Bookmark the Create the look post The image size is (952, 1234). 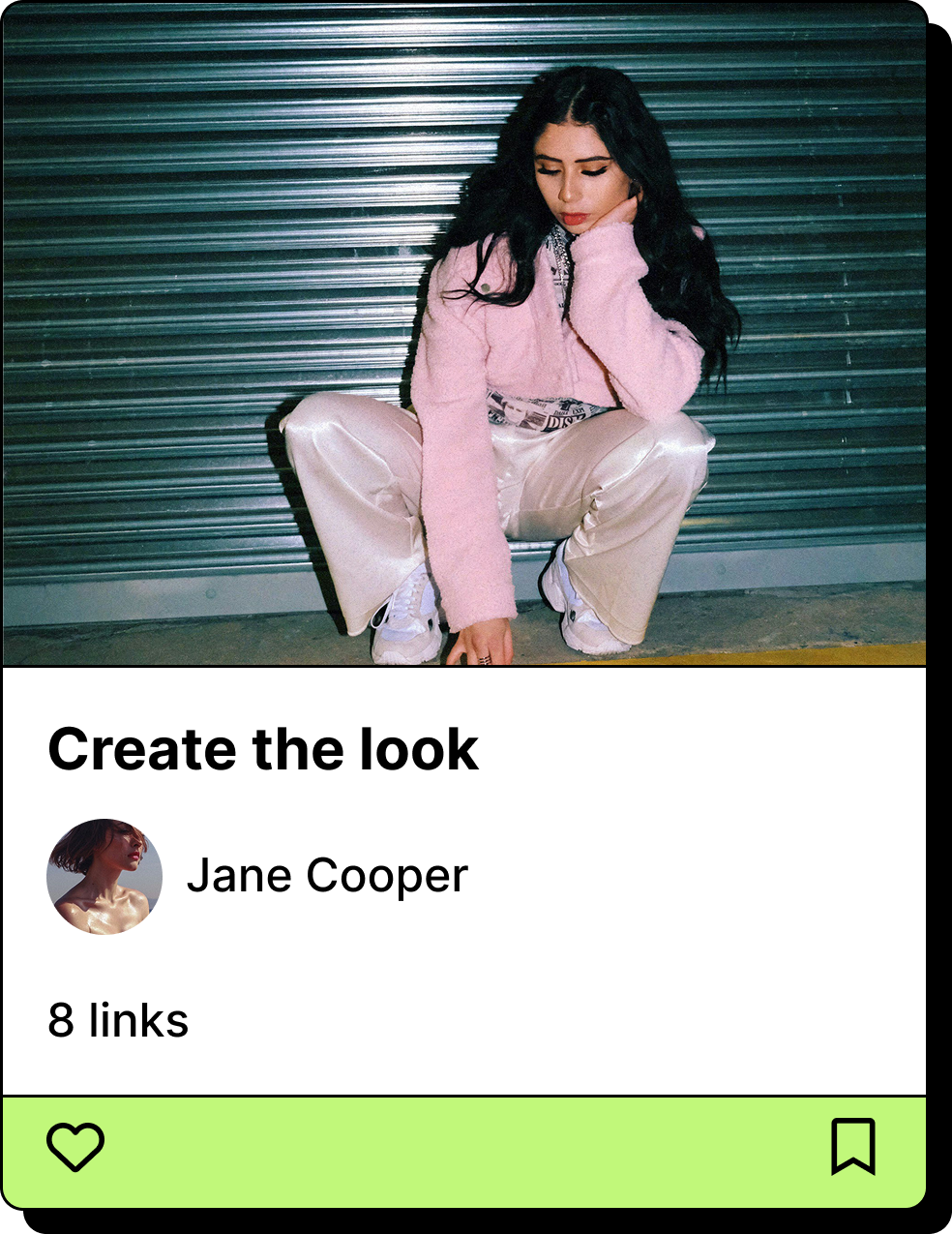tap(852, 1147)
